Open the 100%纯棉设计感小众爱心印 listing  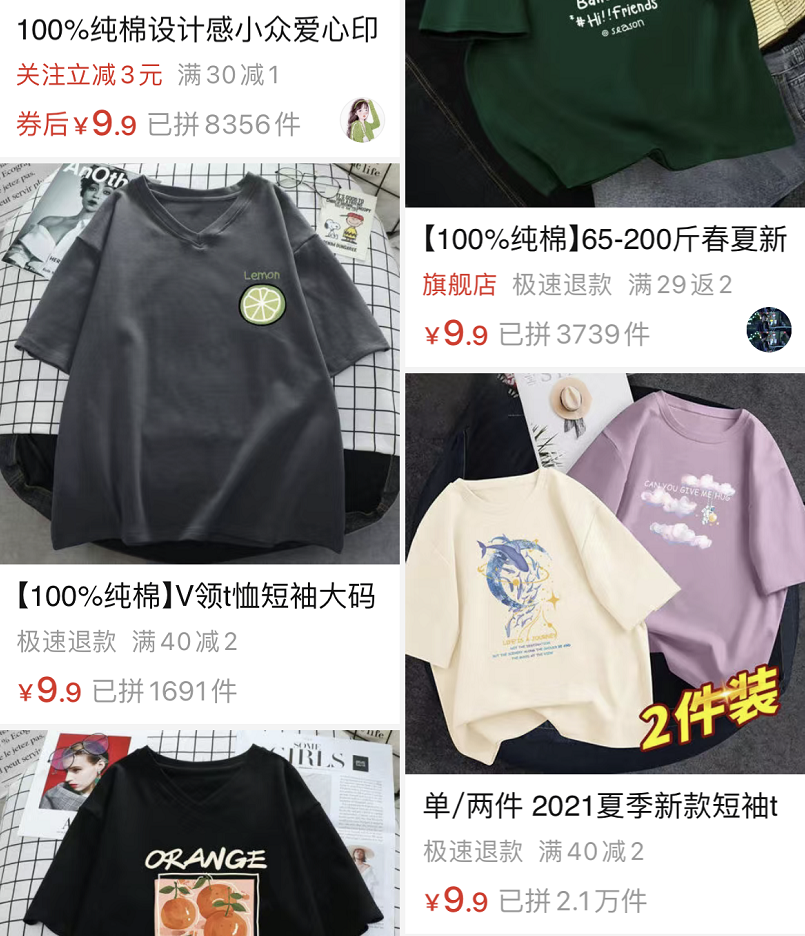coord(198,30)
